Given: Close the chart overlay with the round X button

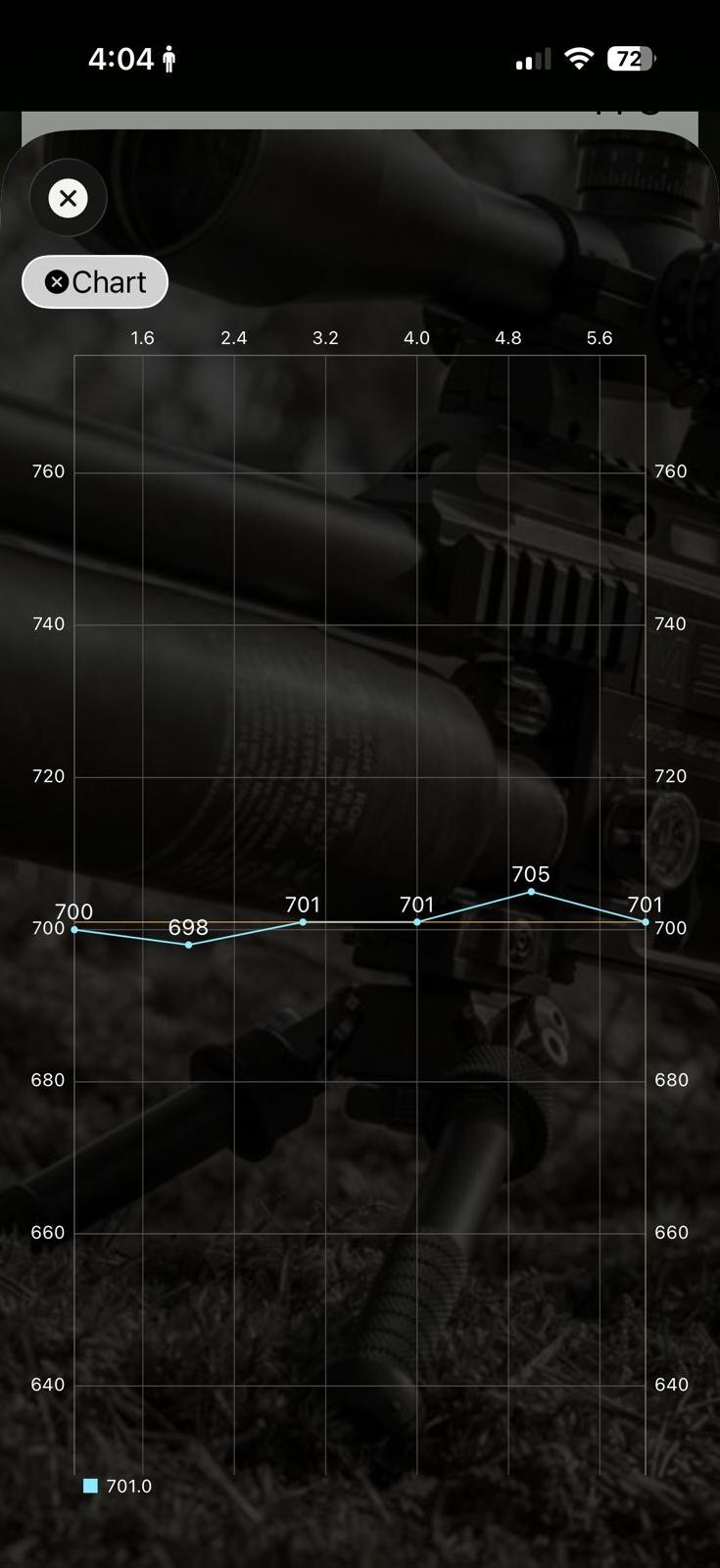Looking at the screenshot, I should pyautogui.click(x=68, y=198).
